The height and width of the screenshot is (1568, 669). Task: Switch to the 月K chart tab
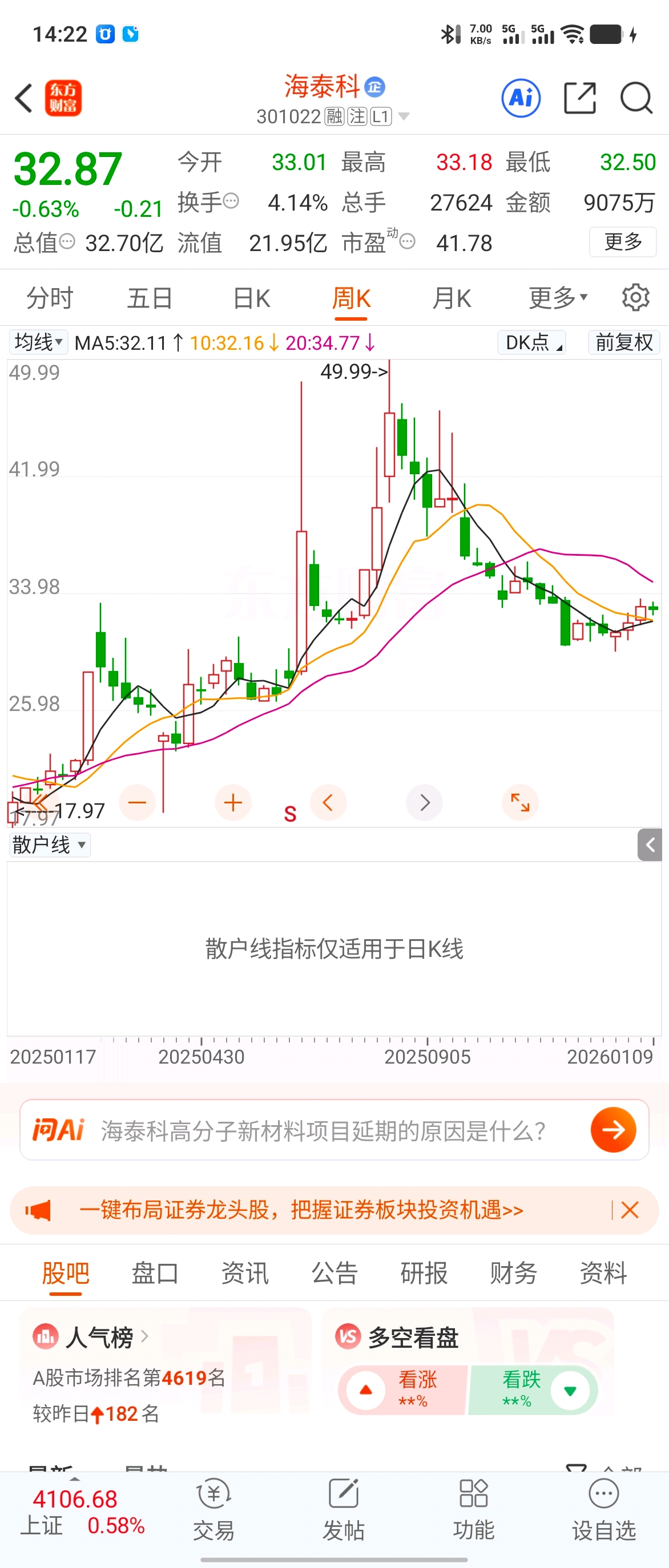pyautogui.click(x=452, y=298)
